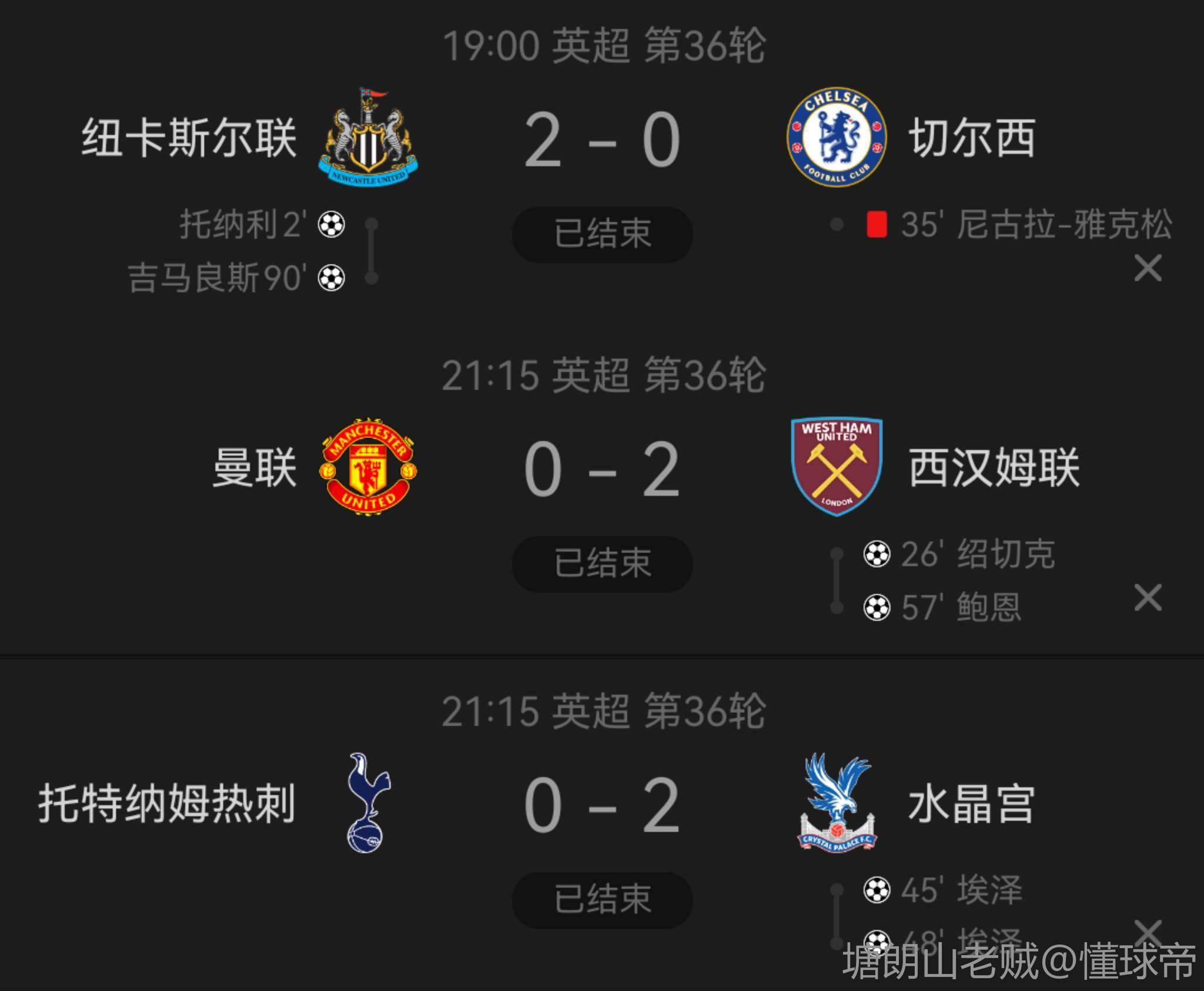Viewport: 1204px width, 991px height.
Task: Open the Tottenham vs Crystal Palace match
Action: 602,805
